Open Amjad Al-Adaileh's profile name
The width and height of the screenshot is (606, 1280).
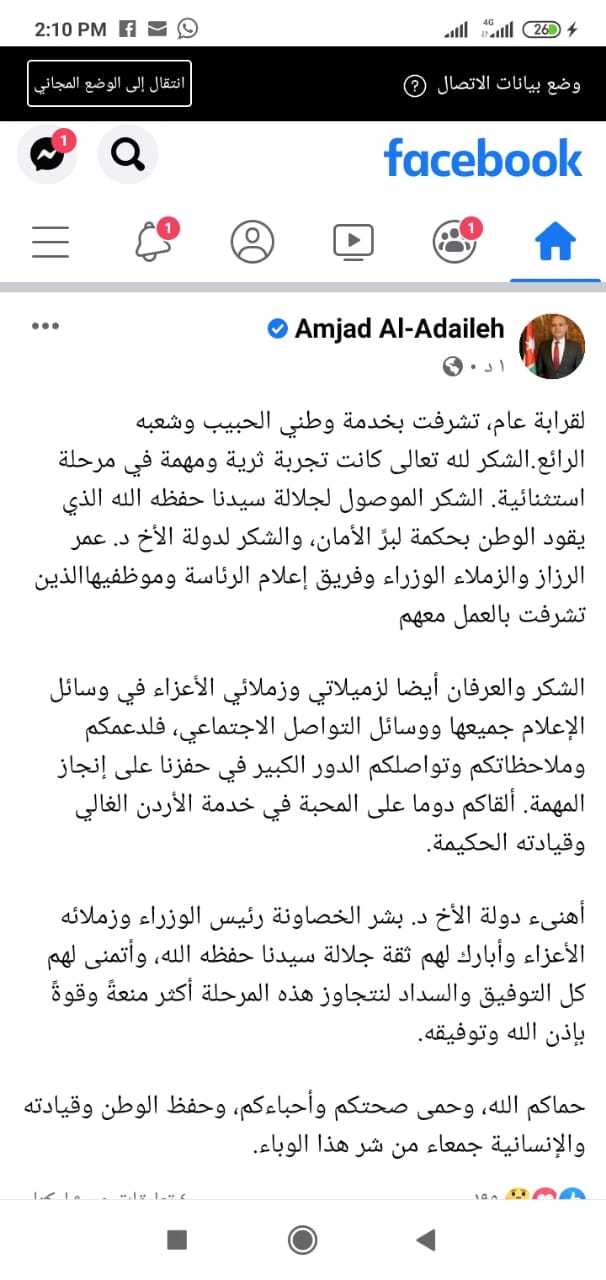tap(399, 329)
